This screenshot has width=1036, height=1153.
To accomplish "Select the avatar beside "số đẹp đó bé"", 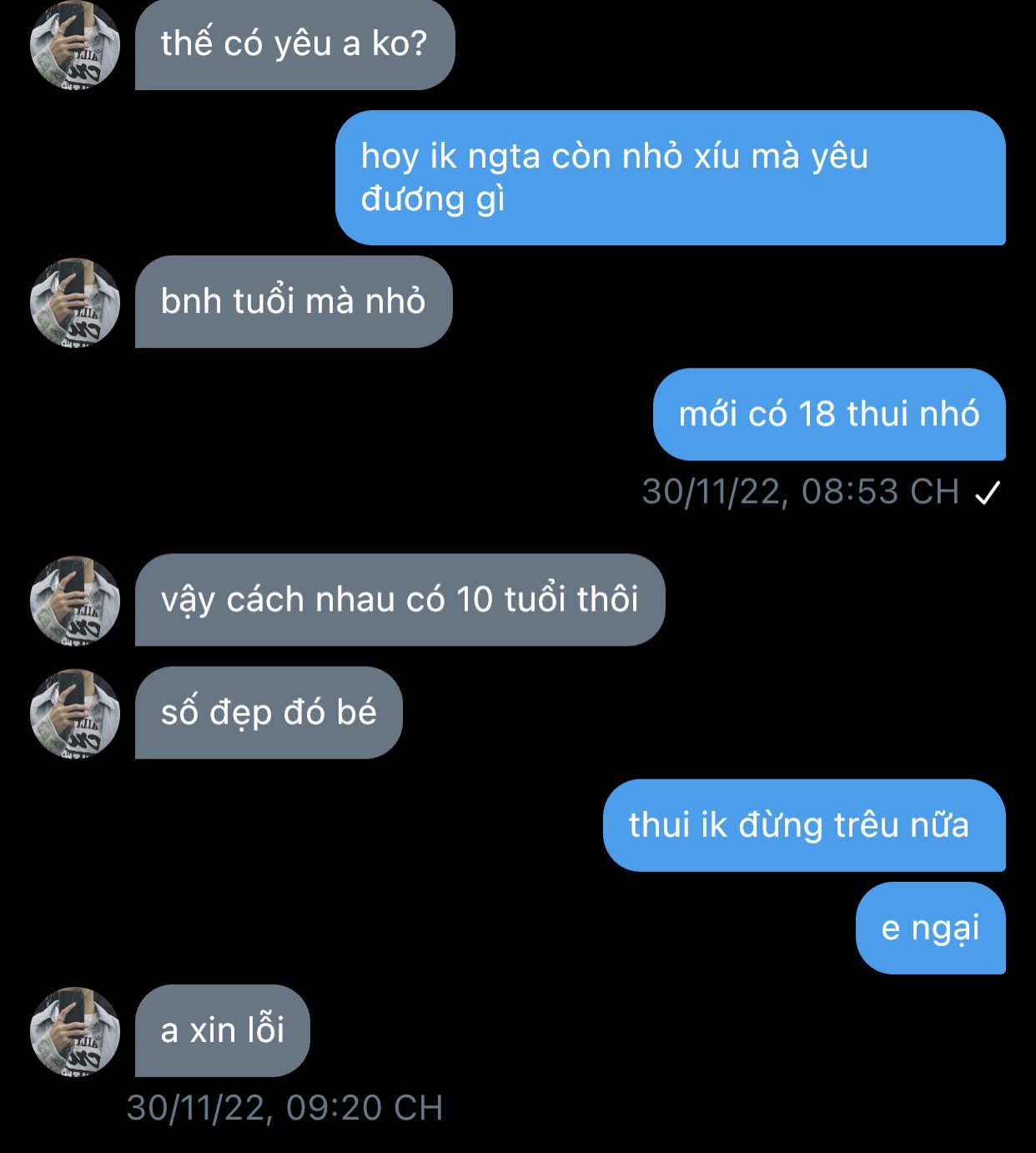I will pos(75,713).
